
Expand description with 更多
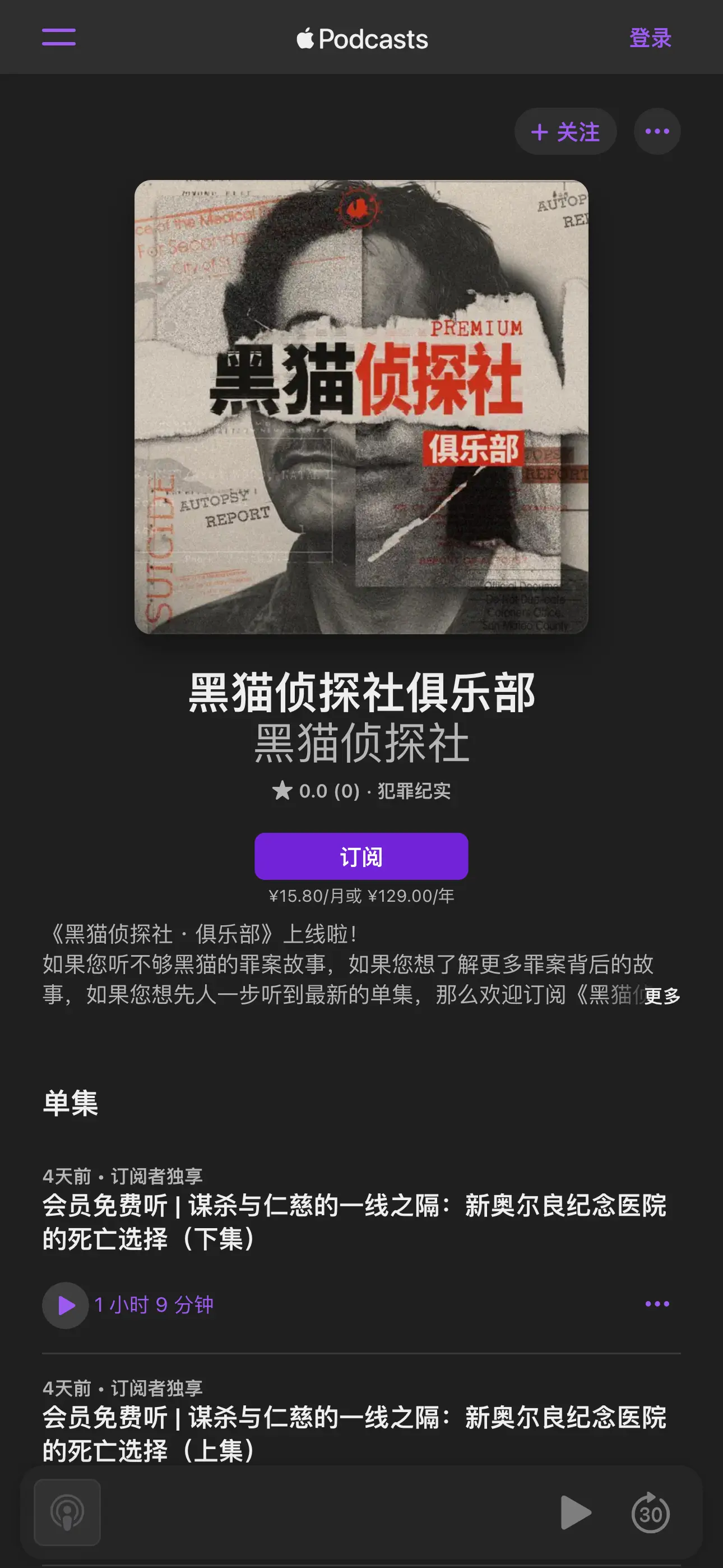tap(661, 996)
